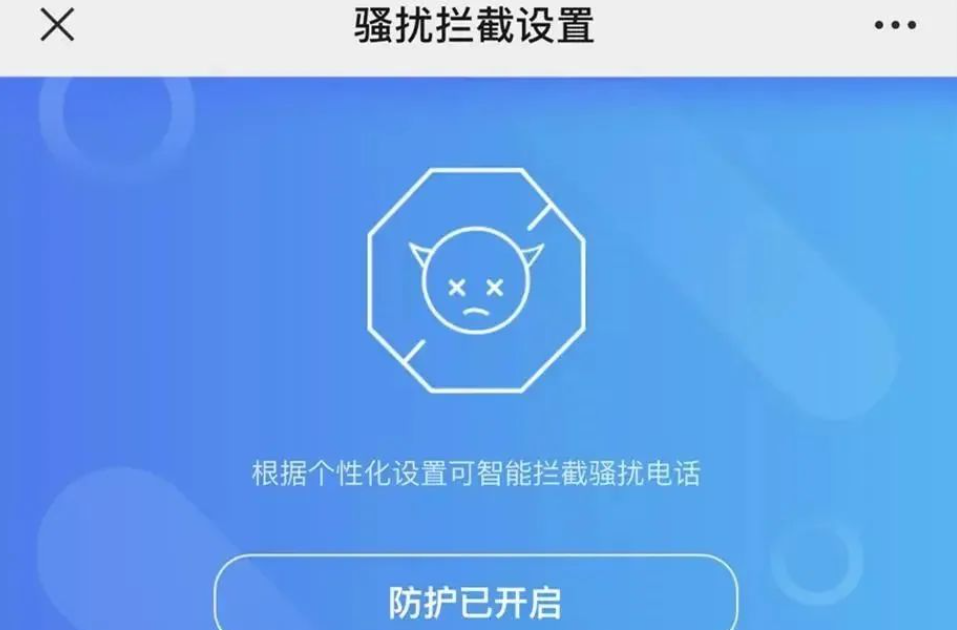
Task: Close the 骚扰拦截设置 page
Action: pos(57,26)
